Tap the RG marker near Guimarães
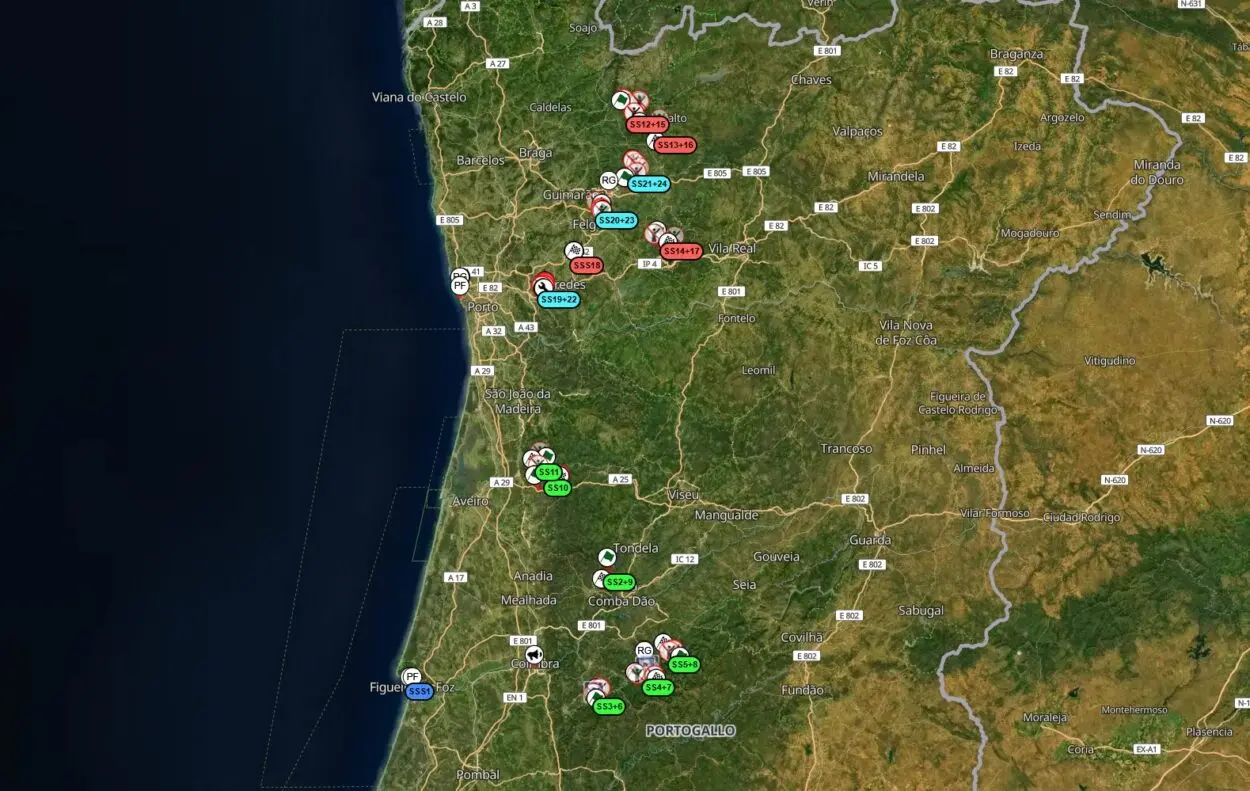1250x791 pixels. pyautogui.click(x=608, y=180)
